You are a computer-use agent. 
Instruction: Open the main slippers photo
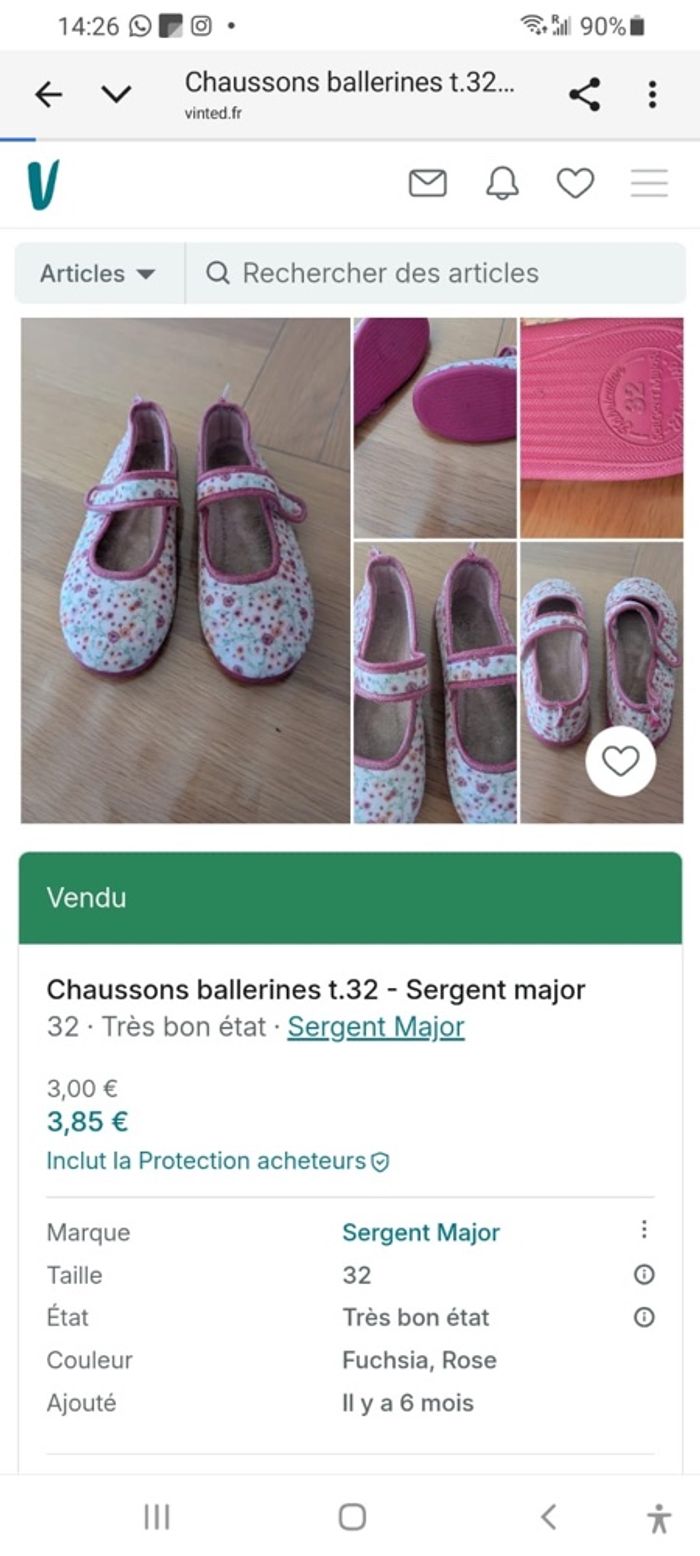pos(186,570)
